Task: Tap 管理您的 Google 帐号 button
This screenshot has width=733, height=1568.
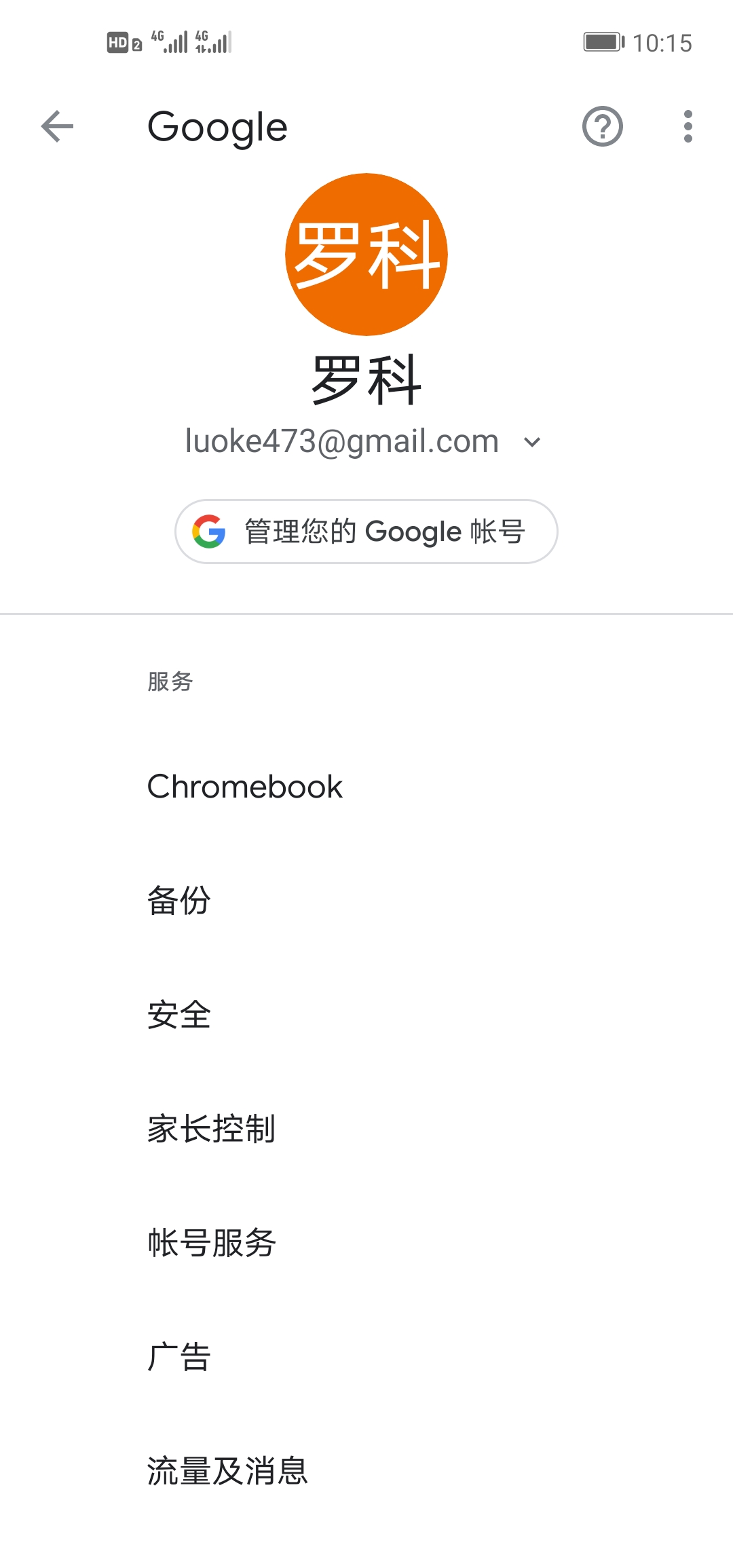Action: 366,531
